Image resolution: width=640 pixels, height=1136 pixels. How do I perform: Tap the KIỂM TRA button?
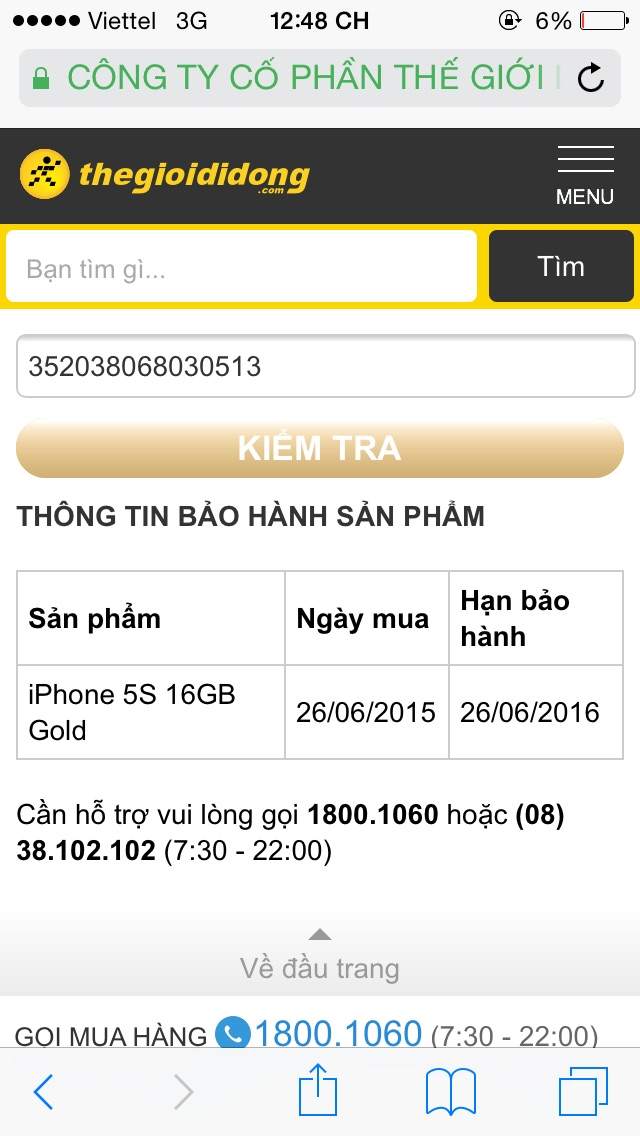pyautogui.click(x=320, y=448)
